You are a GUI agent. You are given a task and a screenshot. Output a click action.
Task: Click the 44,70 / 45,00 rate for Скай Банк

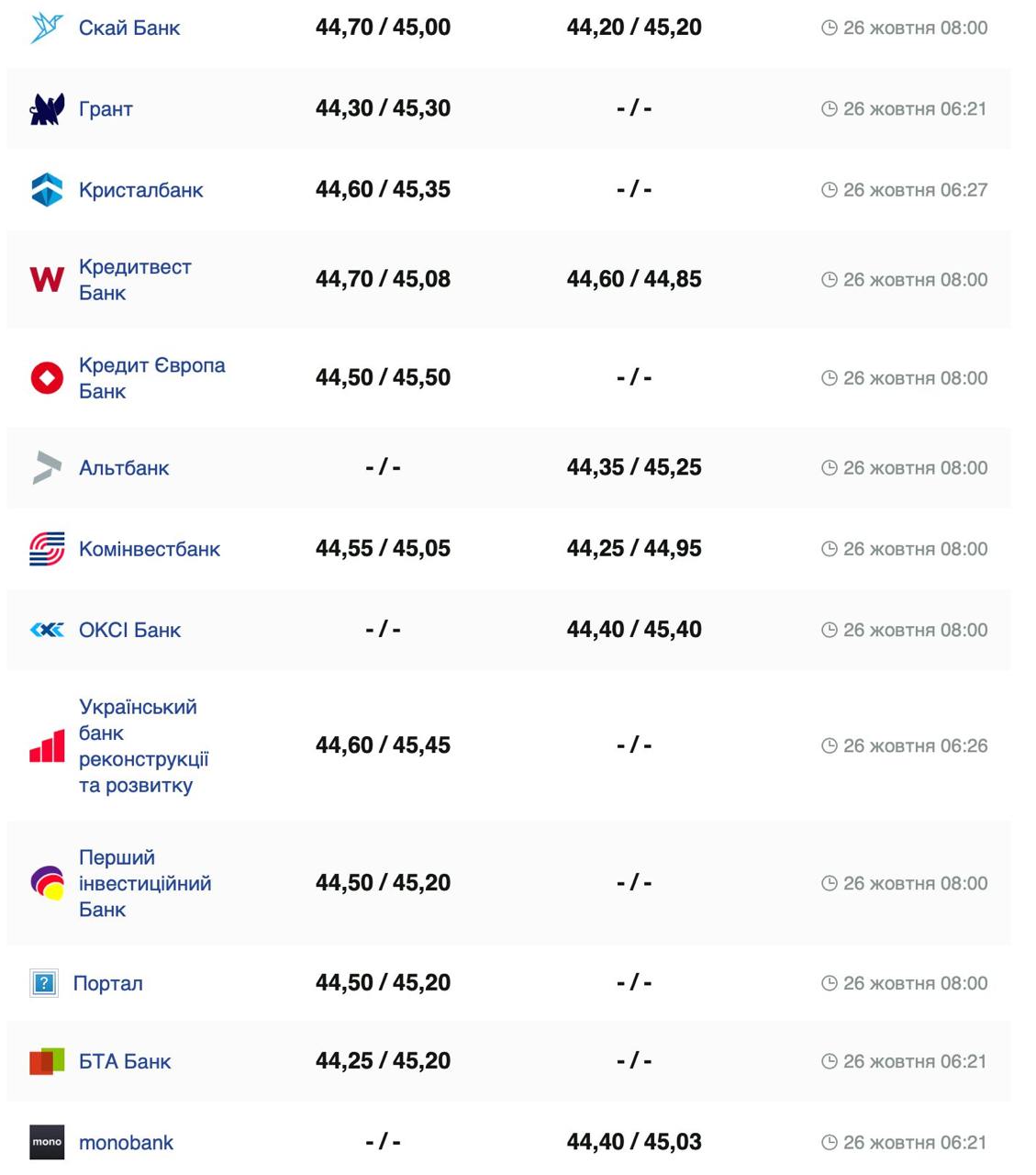pos(384,27)
